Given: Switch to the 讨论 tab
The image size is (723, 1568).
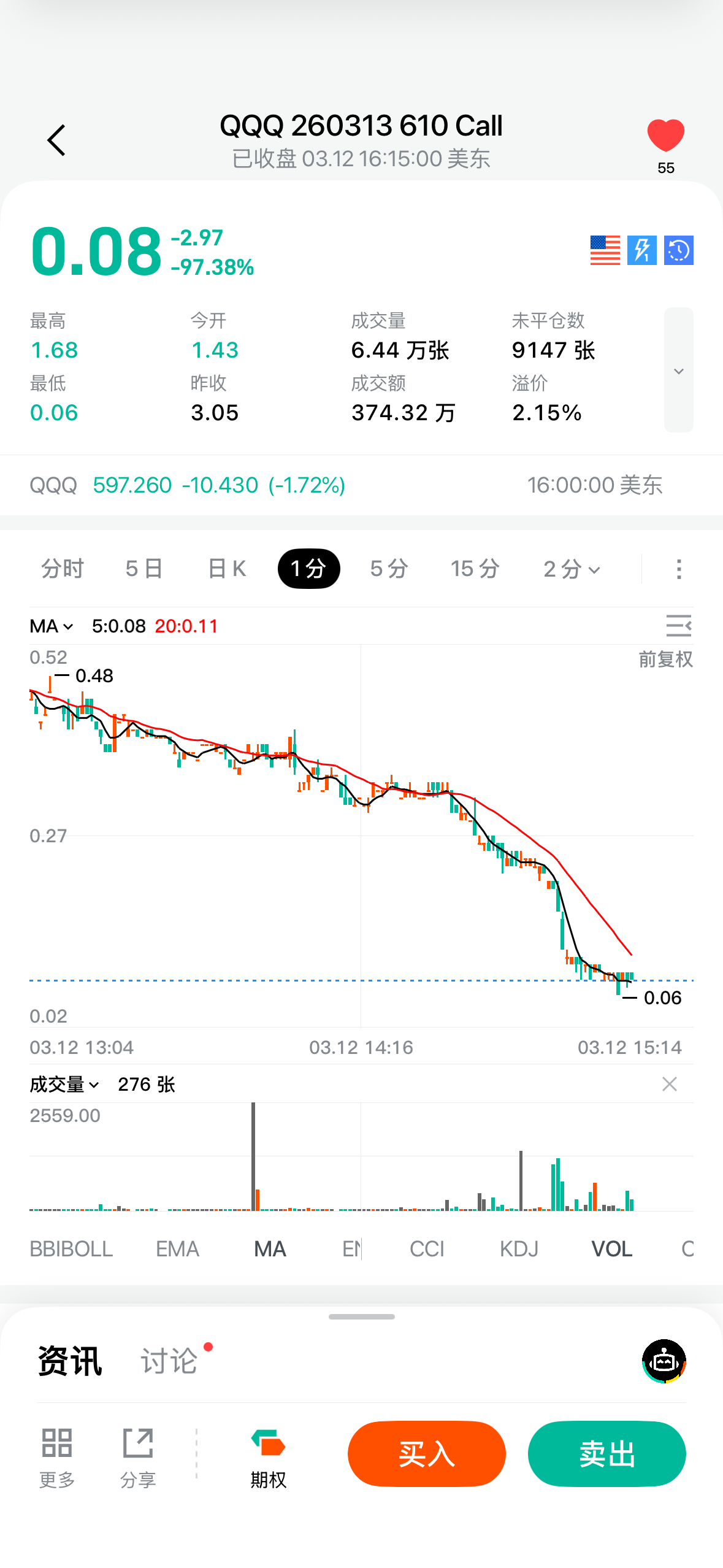Looking at the screenshot, I should tap(169, 1361).
